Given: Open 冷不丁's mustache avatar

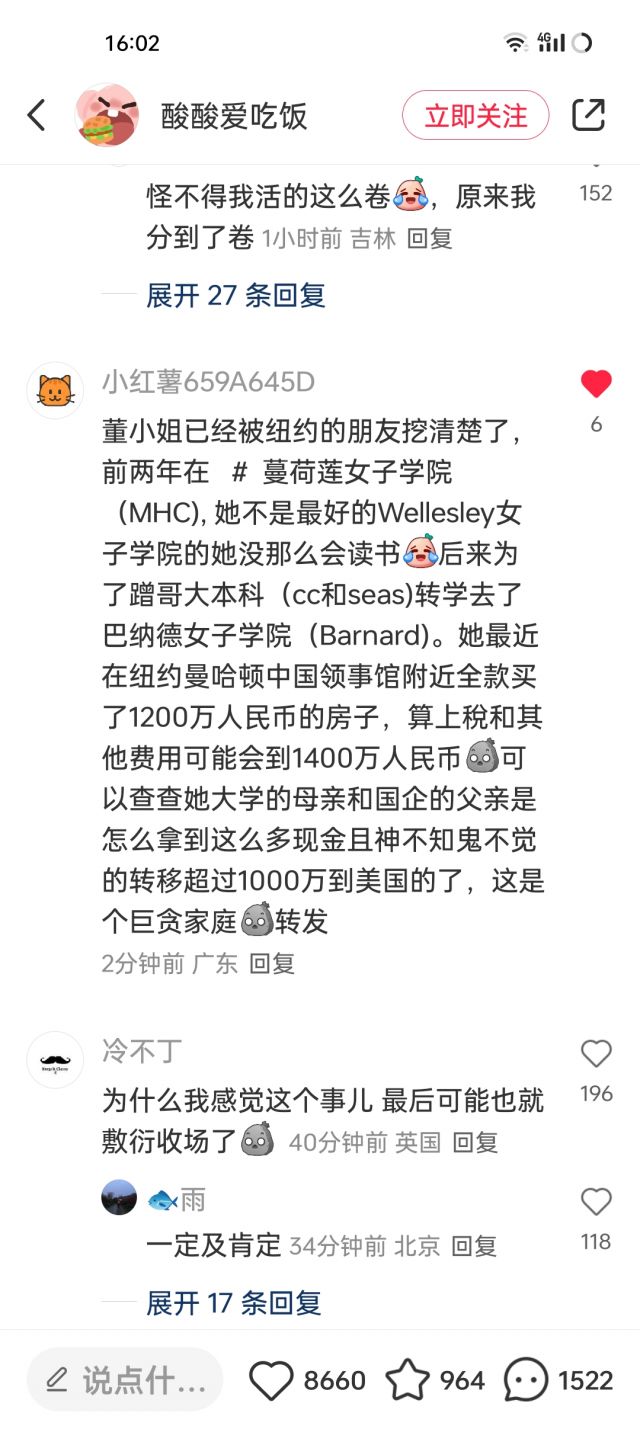Looking at the screenshot, I should point(55,1060).
